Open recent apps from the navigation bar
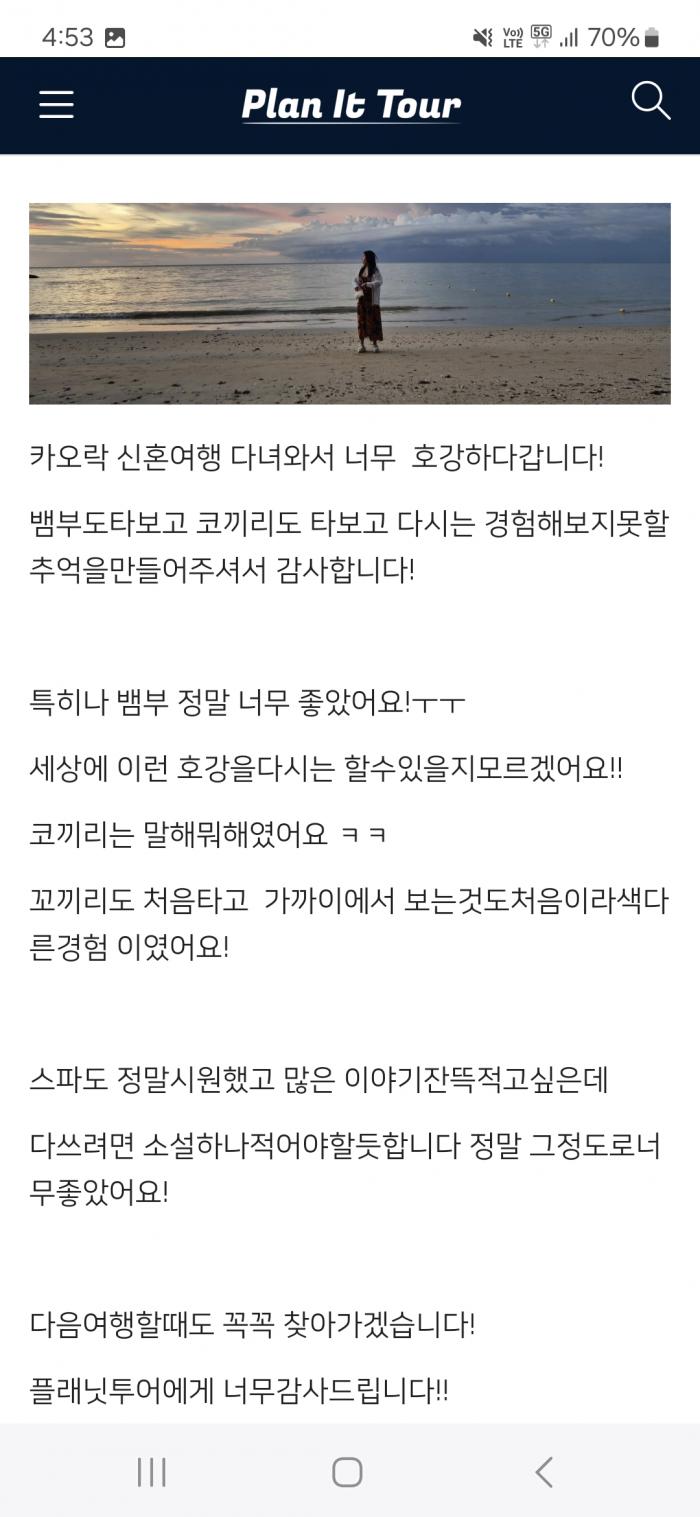The image size is (700, 1517). pyautogui.click(x=151, y=1472)
